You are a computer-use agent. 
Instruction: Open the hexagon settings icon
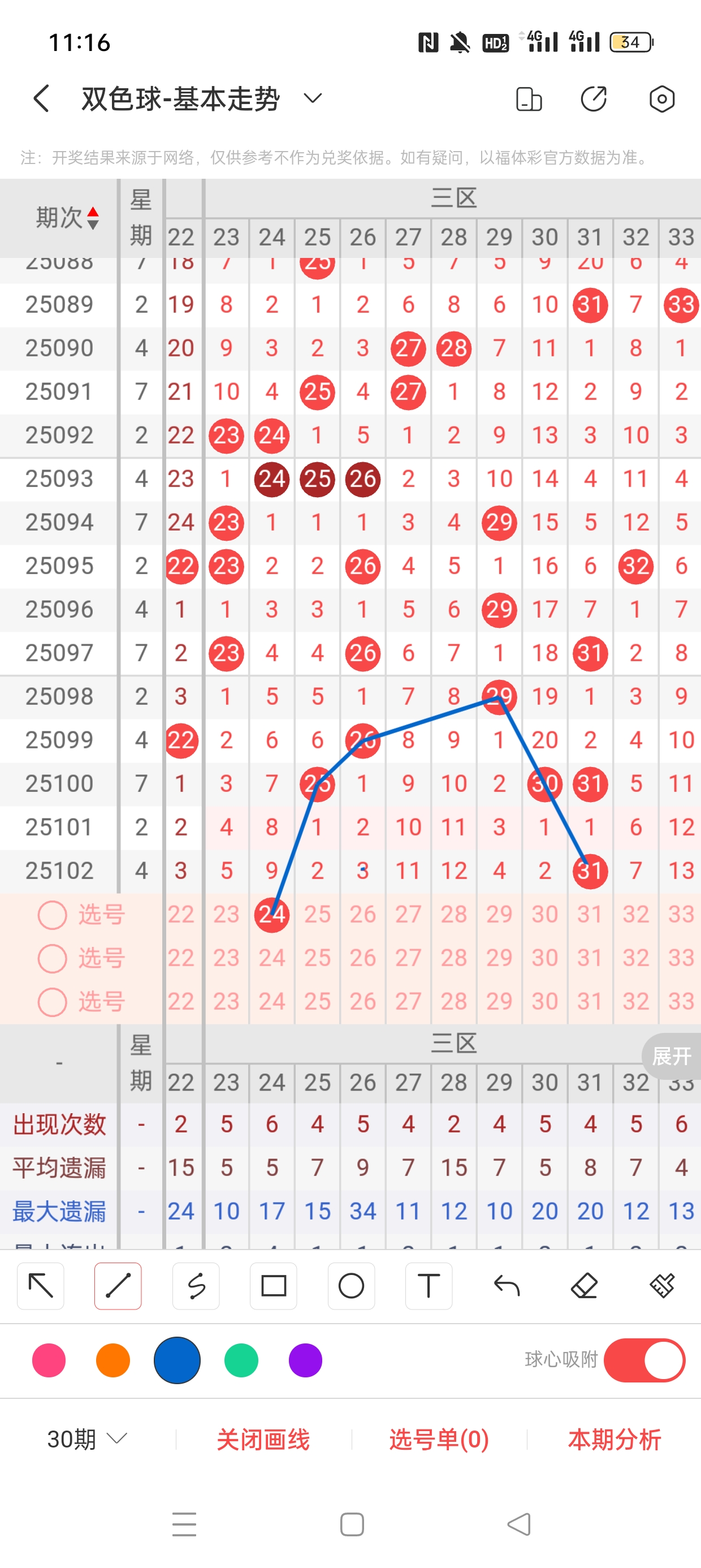pyautogui.click(x=661, y=98)
